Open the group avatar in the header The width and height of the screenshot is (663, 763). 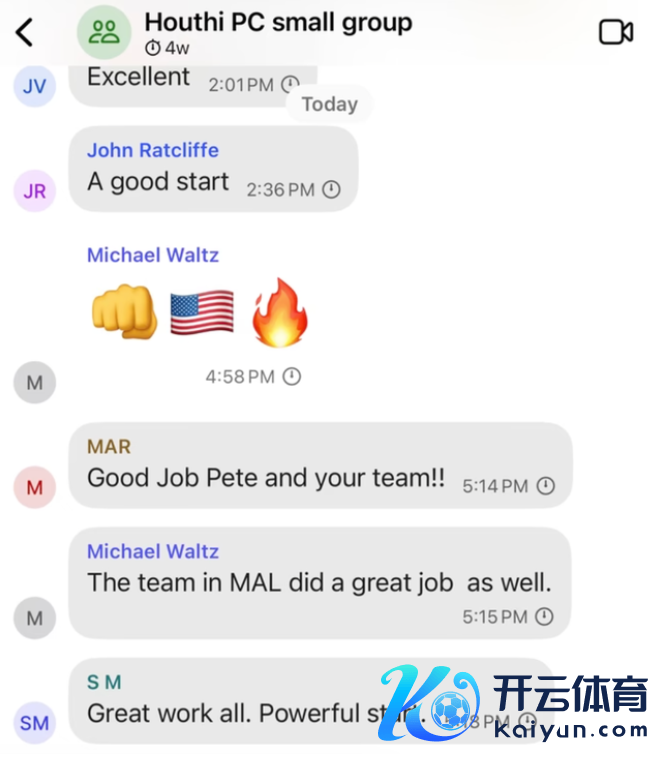pyautogui.click(x=104, y=32)
